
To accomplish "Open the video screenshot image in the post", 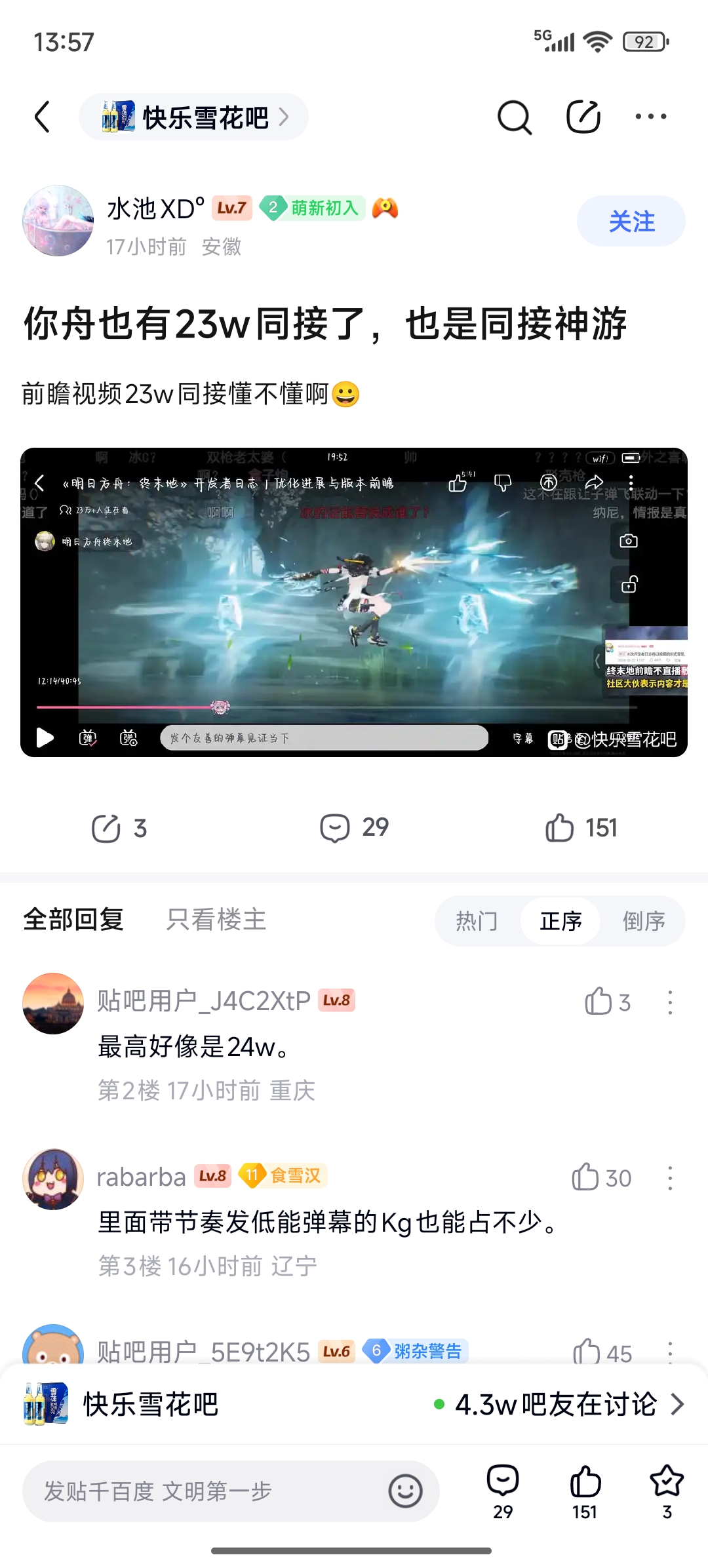I will tap(354, 602).
